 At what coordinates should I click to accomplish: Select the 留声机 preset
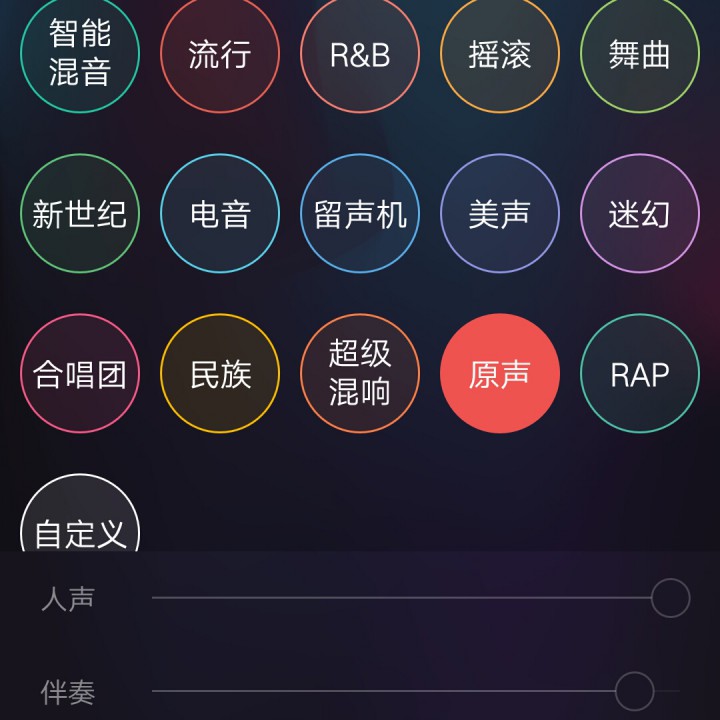tap(360, 213)
